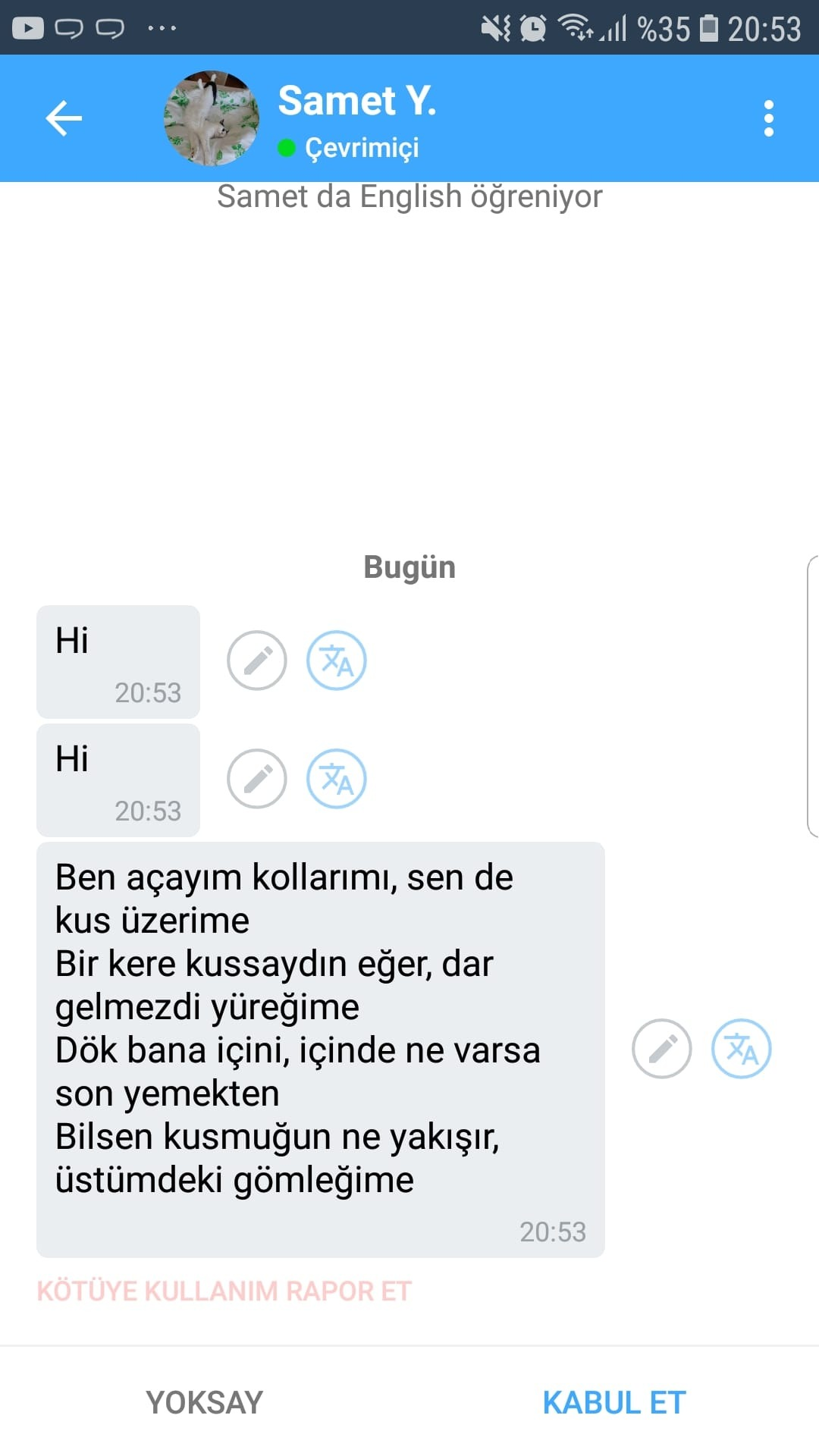The height and width of the screenshot is (1456, 819).
Task: Correct the first Hi message
Action: click(x=257, y=661)
